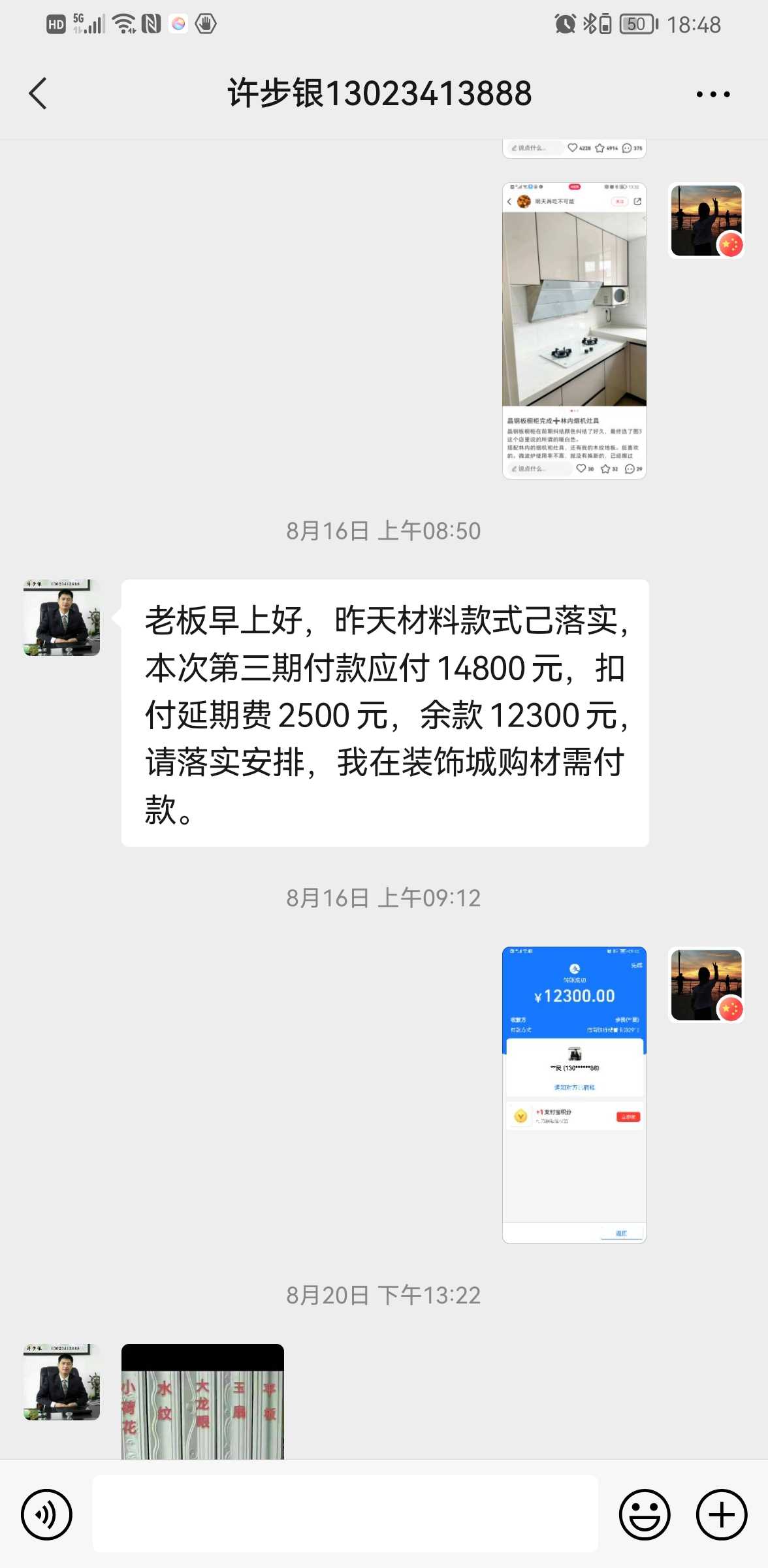View the contact's avatar beside the 14800元 message
This screenshot has height=1568, width=768.
coord(62,617)
